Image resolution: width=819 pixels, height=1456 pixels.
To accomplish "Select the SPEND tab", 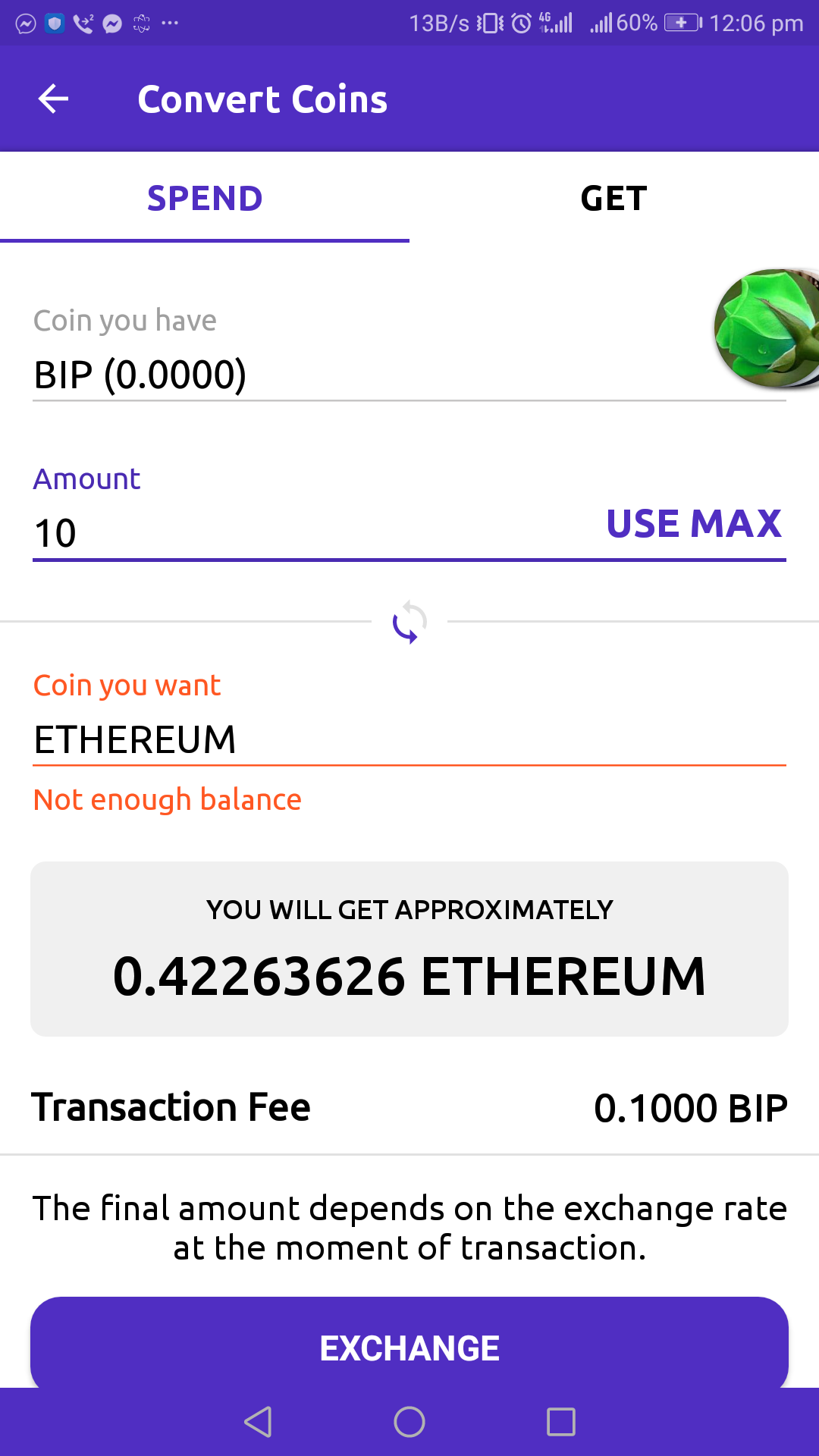I will 205,199.
